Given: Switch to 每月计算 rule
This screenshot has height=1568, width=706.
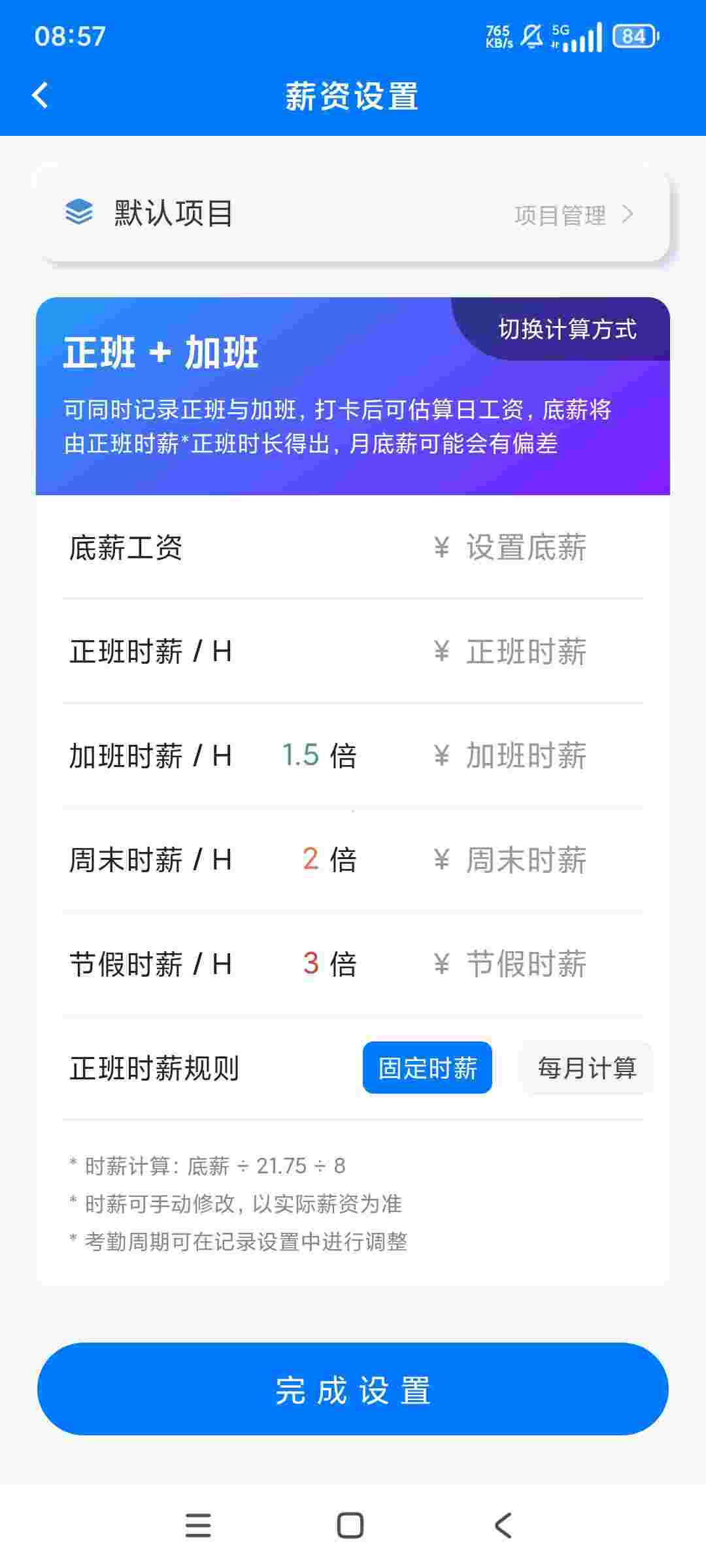Looking at the screenshot, I should 586,1068.
